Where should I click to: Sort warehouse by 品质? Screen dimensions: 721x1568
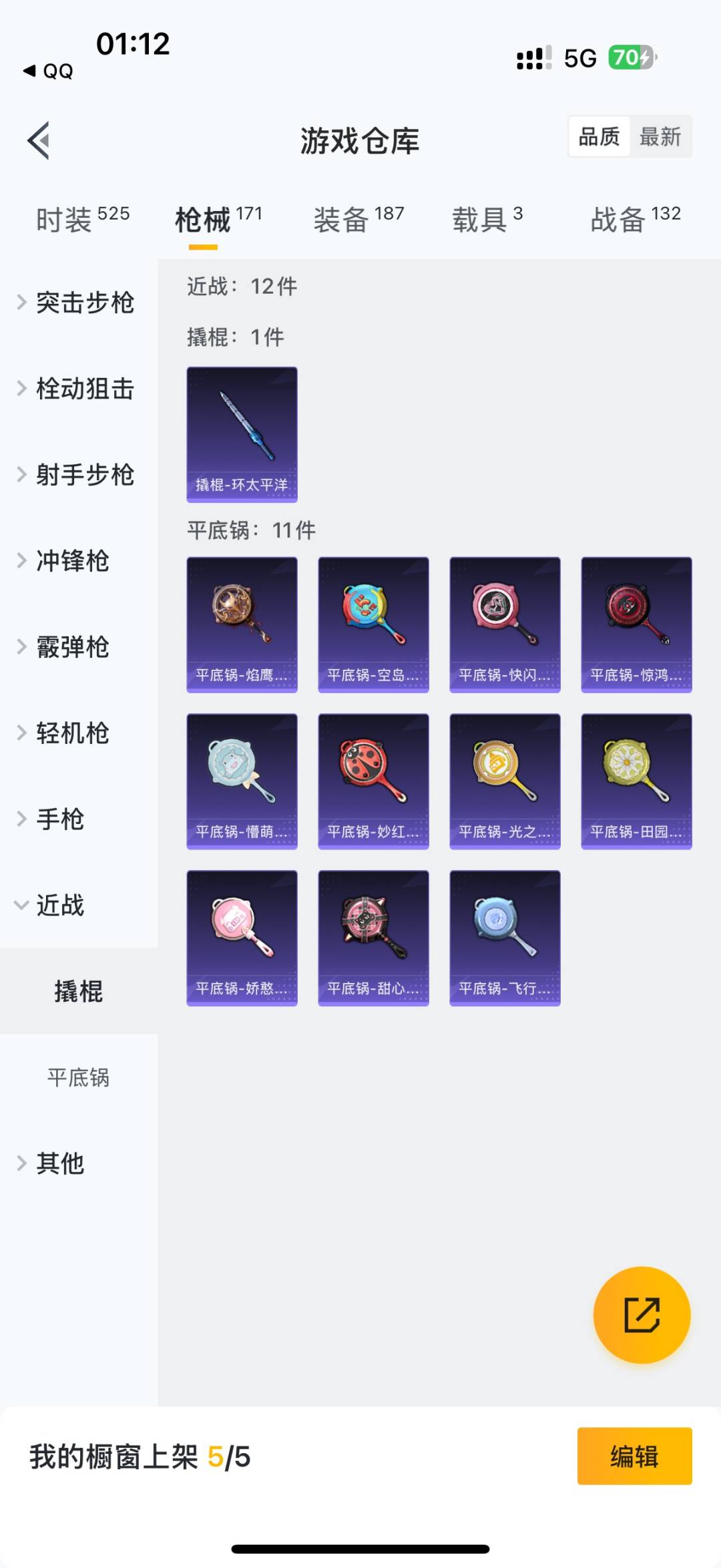point(599,137)
